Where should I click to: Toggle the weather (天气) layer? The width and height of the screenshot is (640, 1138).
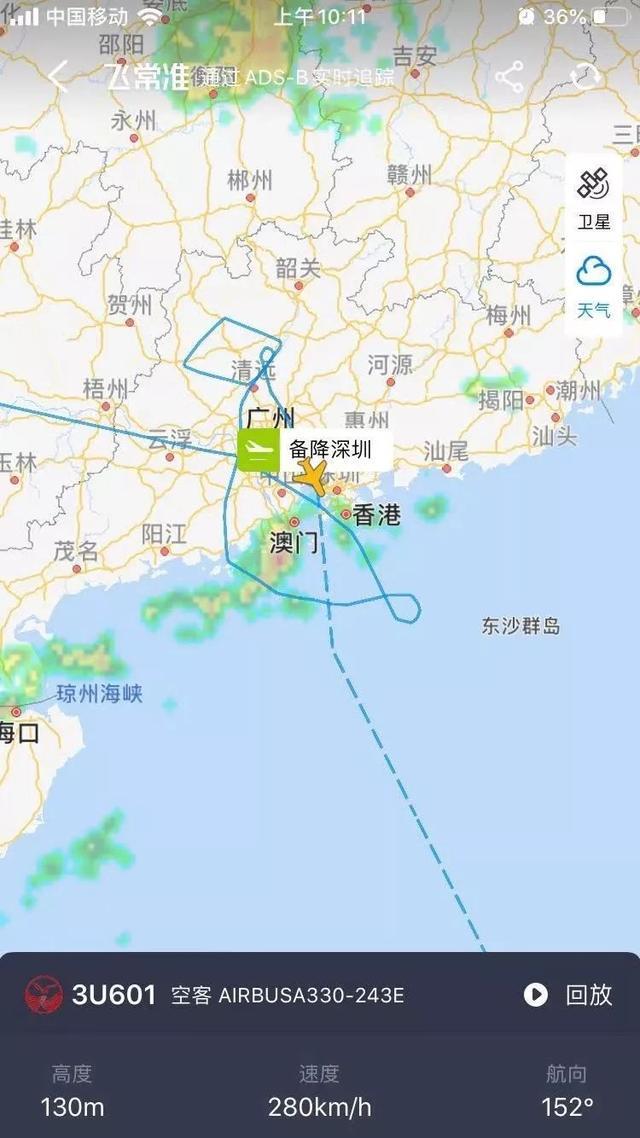[594, 287]
